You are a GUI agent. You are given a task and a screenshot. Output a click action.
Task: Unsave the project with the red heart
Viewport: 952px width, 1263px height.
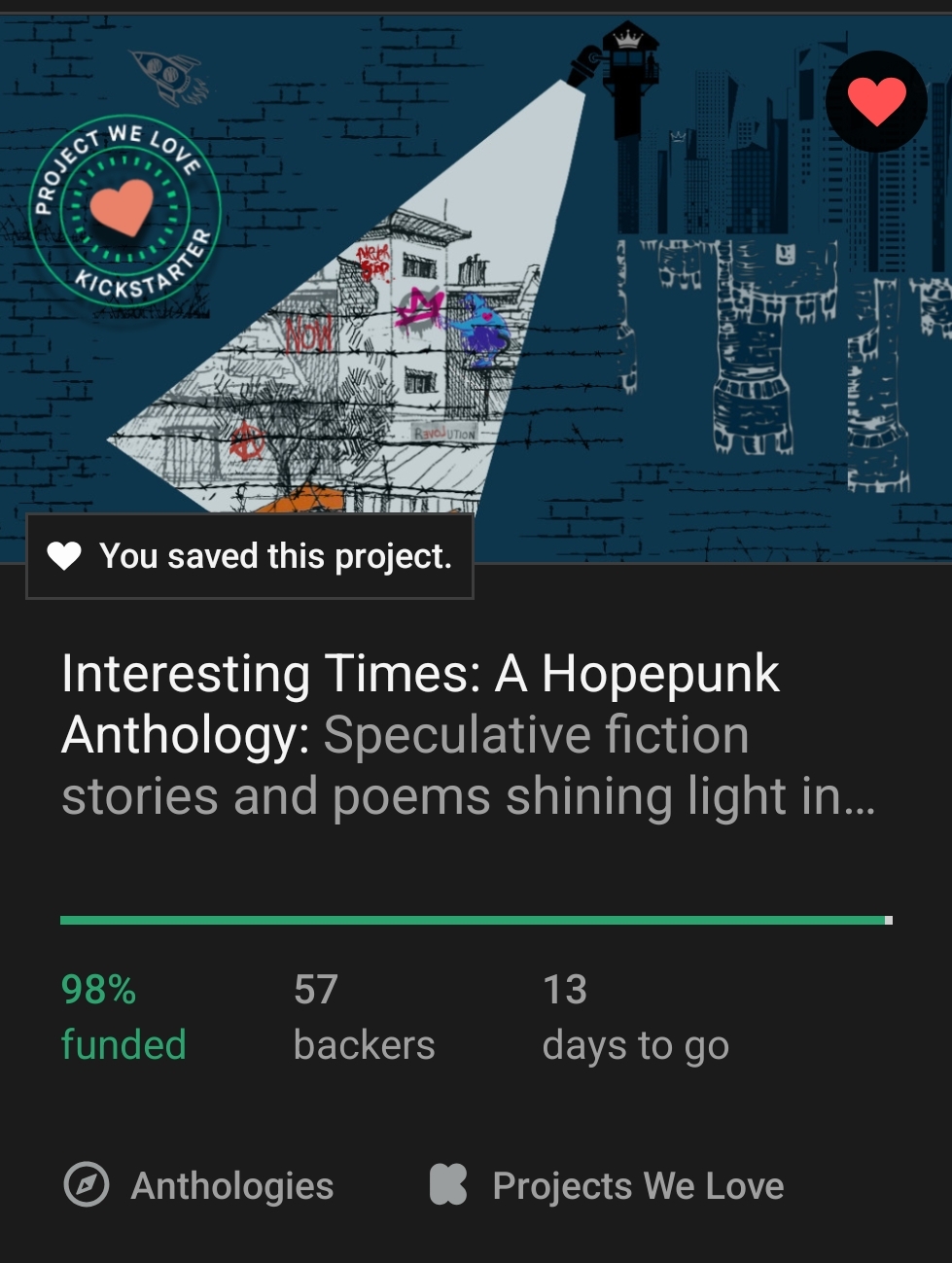pos(875,101)
